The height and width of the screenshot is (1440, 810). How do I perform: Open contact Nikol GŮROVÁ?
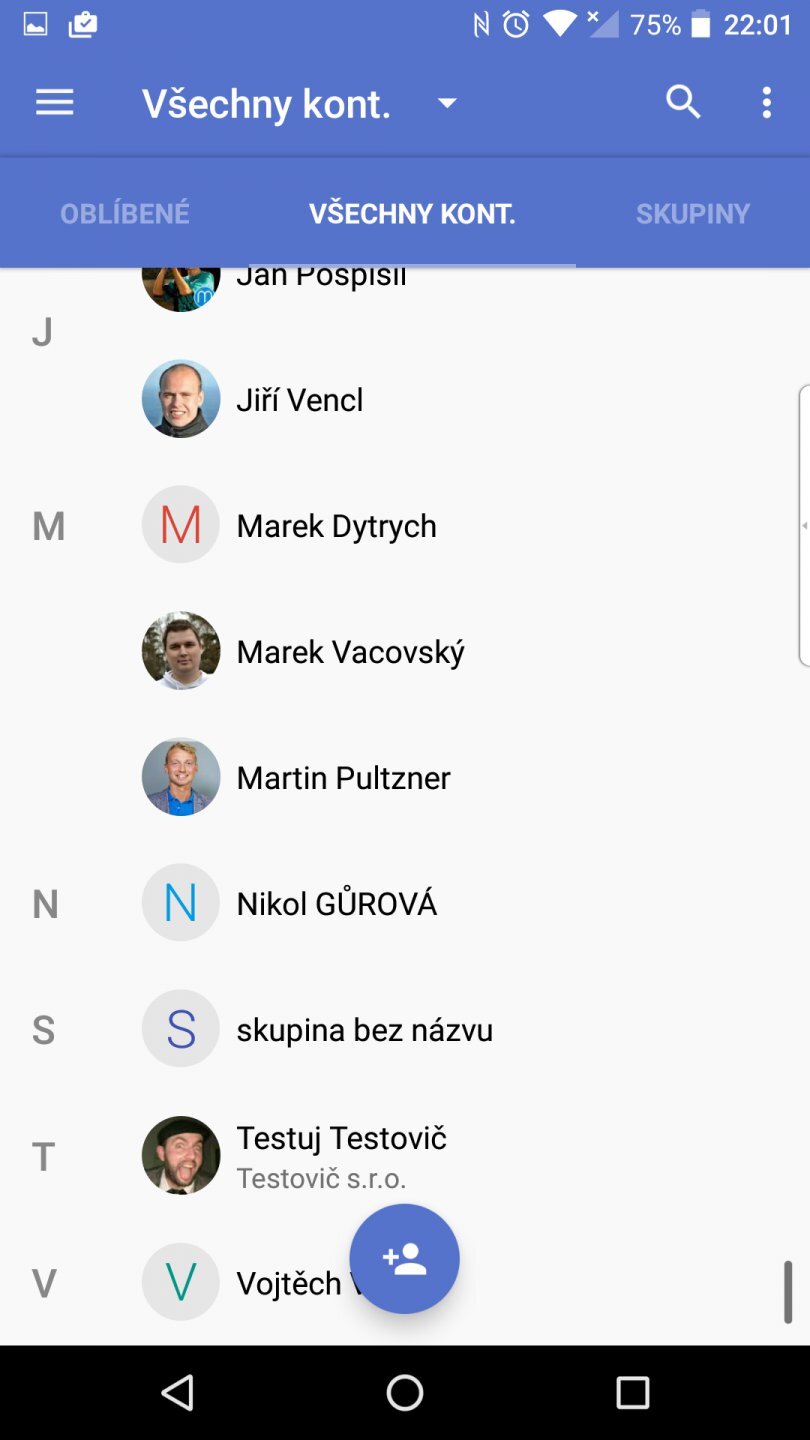click(336, 904)
